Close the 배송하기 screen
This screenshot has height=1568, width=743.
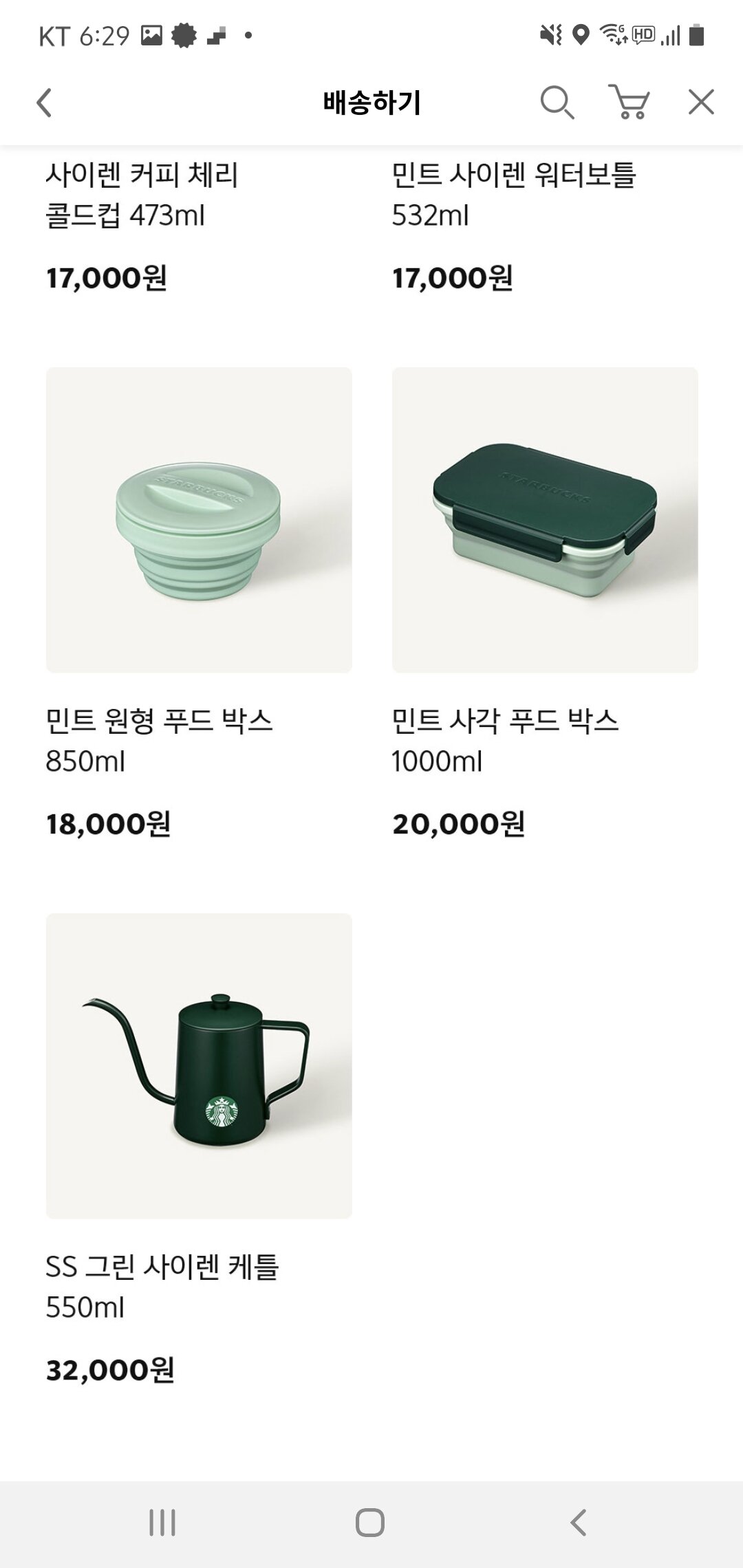701,103
